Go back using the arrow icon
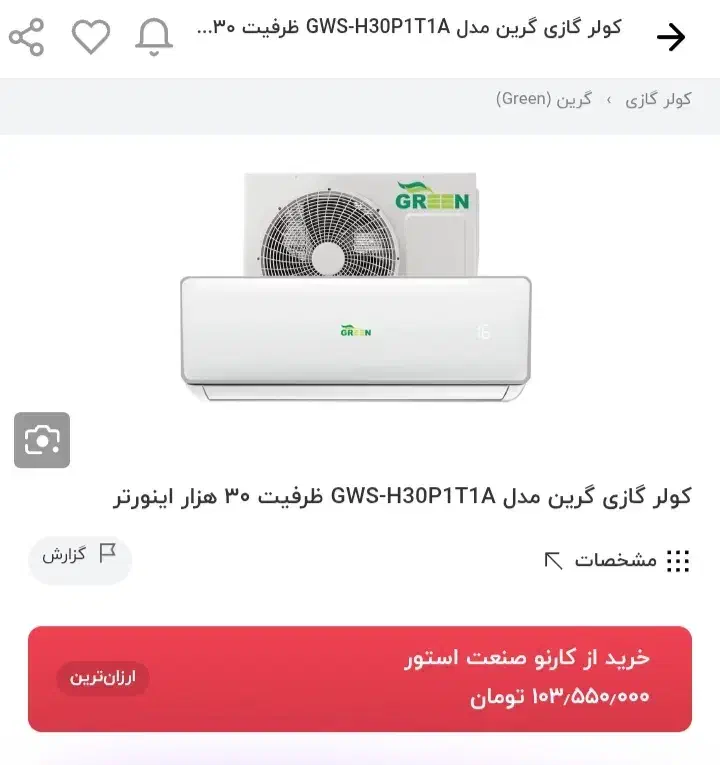Screen dimensions: 720x765 coord(673,37)
